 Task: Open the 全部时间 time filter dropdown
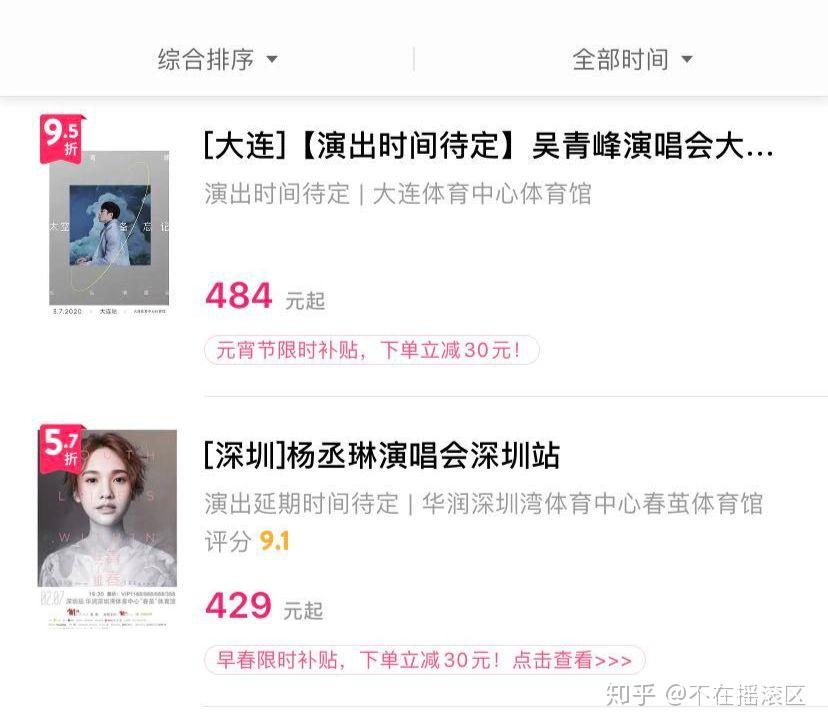tap(632, 59)
